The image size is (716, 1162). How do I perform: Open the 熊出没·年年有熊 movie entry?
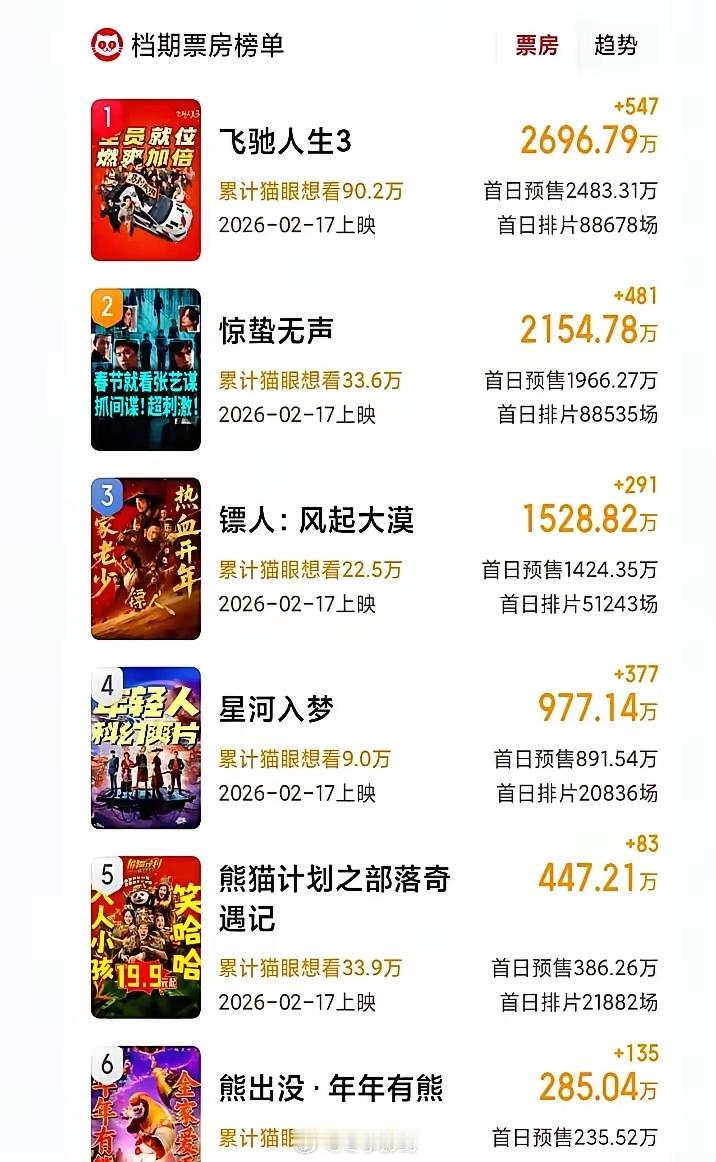(x=330, y=1088)
